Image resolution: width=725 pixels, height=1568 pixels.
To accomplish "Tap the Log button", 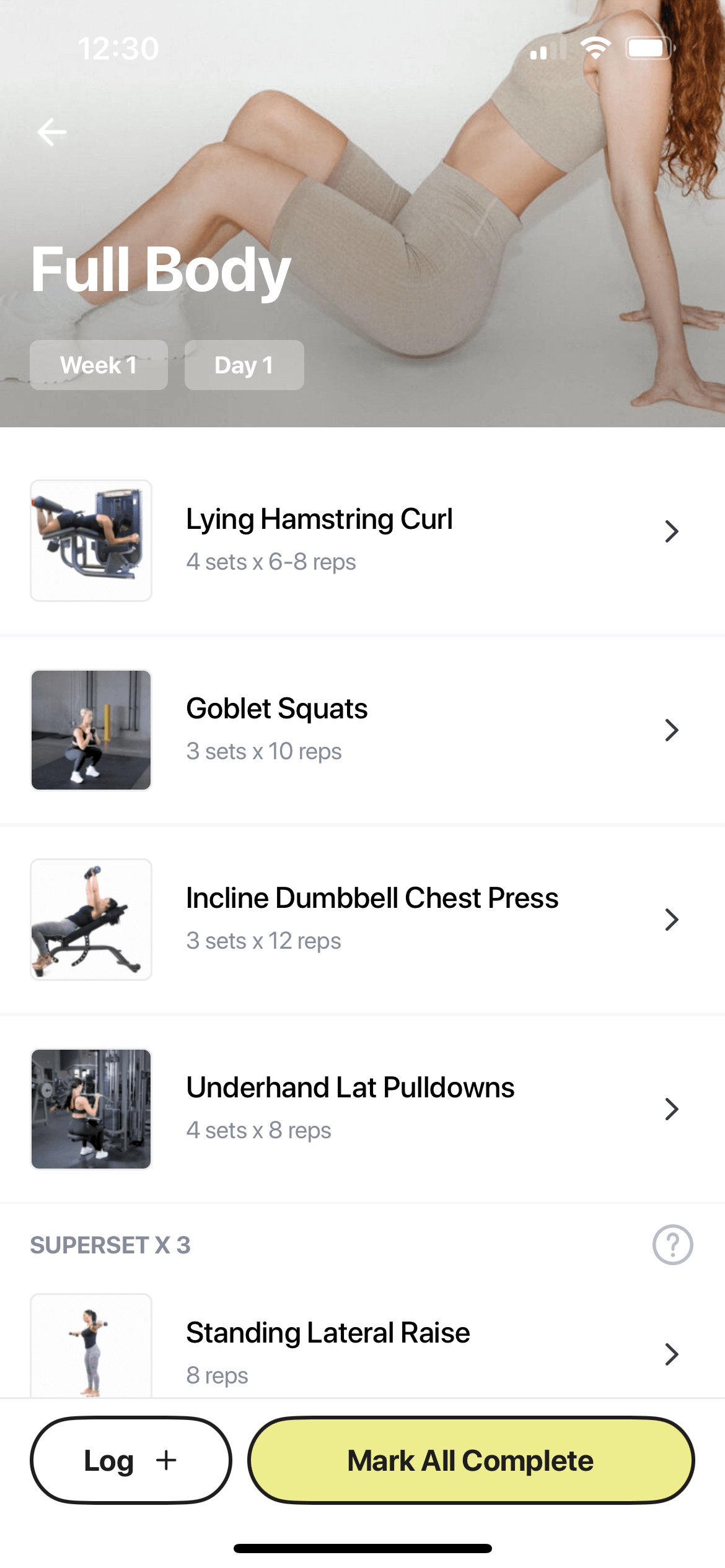I will tap(131, 1460).
